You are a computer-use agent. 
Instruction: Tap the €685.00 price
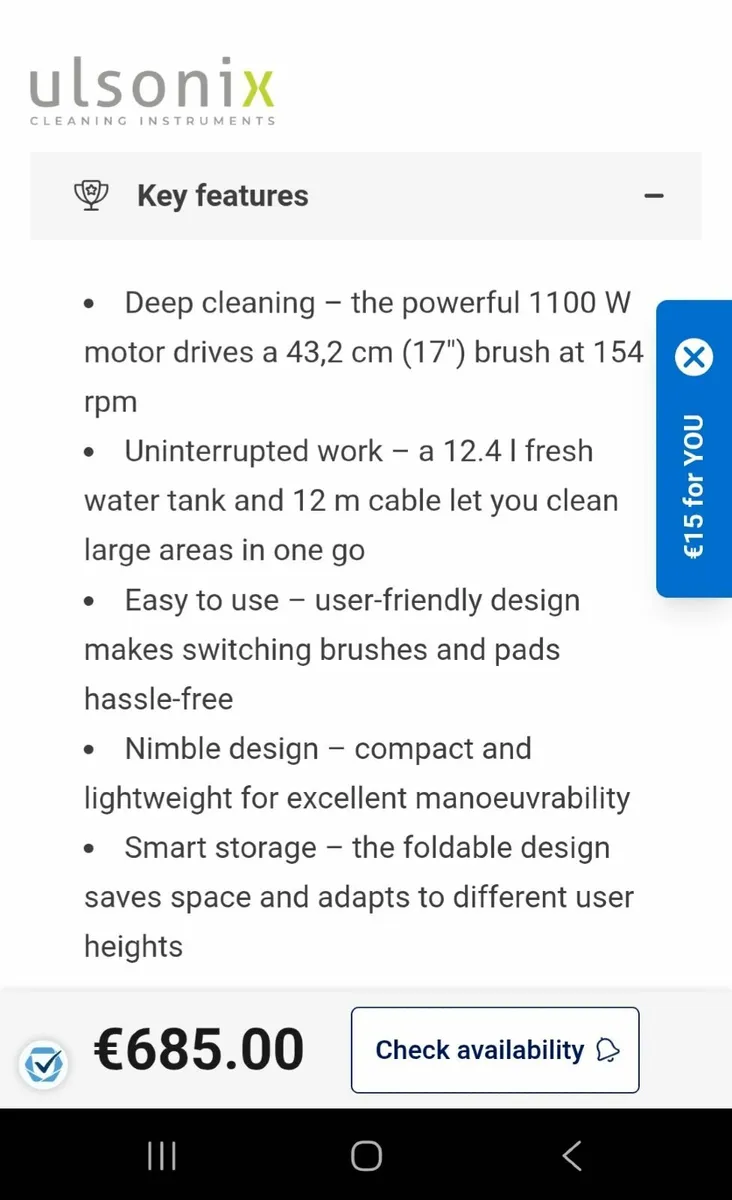pos(199,1048)
